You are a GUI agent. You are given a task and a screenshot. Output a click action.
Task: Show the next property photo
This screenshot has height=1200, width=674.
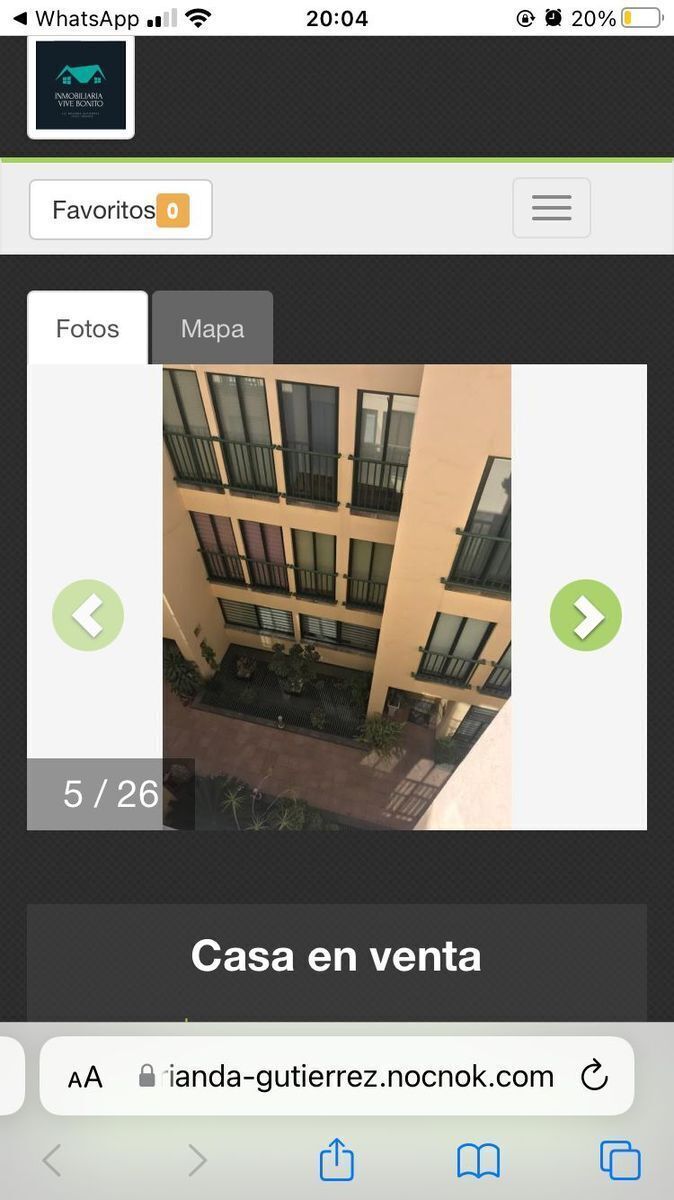pyautogui.click(x=586, y=616)
